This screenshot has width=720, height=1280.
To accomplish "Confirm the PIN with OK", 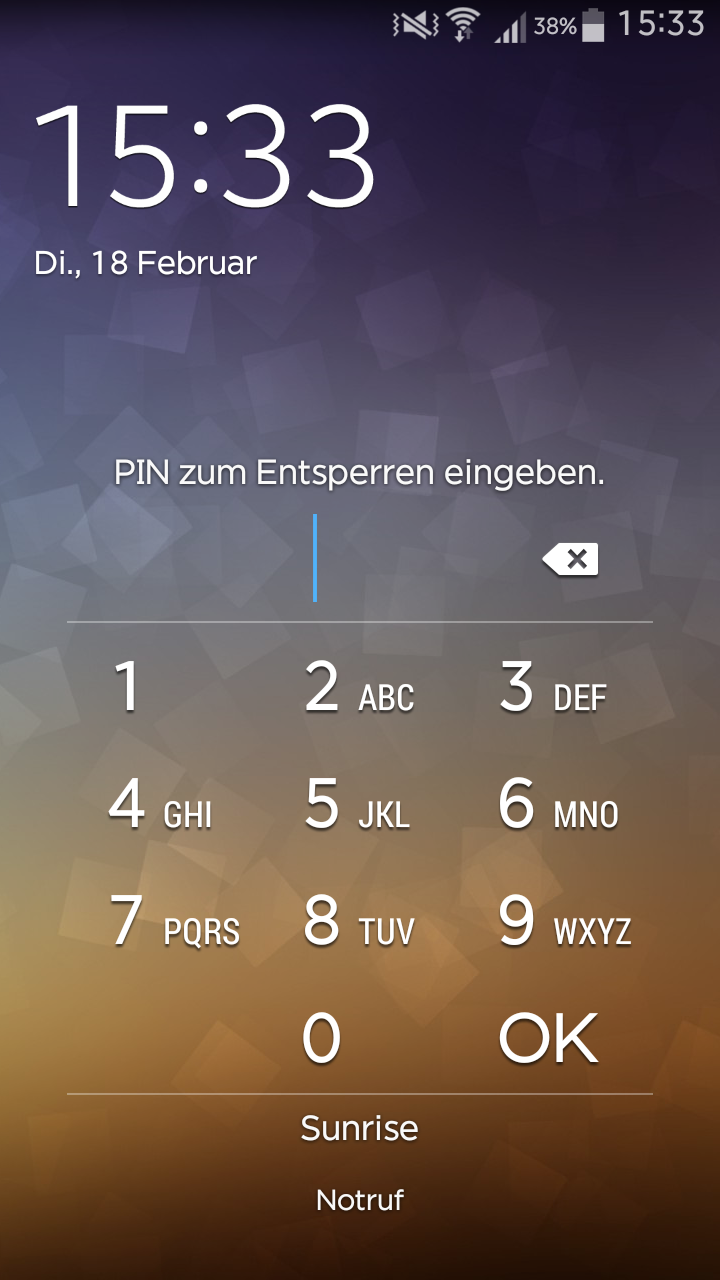I will [x=548, y=1038].
